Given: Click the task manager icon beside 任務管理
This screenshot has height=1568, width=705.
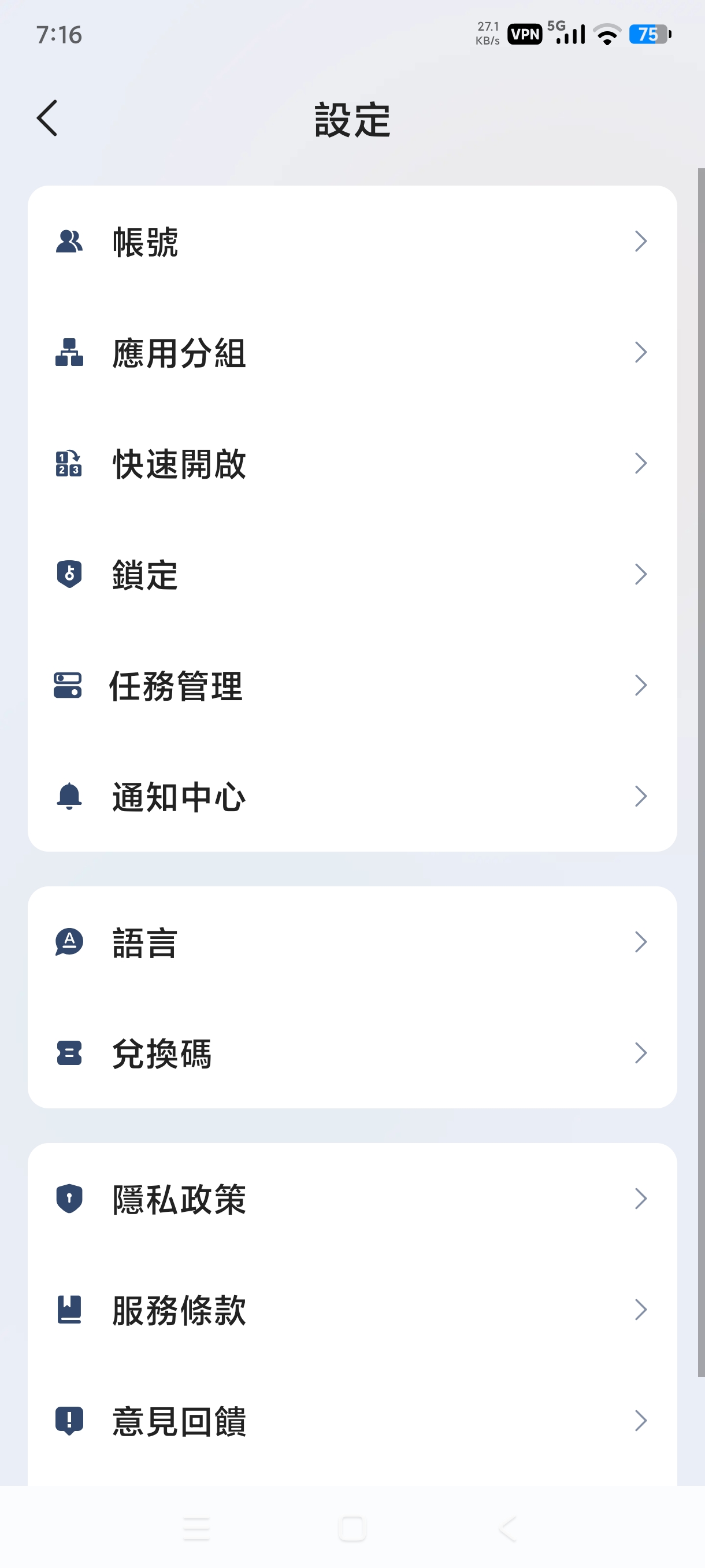Looking at the screenshot, I should (68, 686).
